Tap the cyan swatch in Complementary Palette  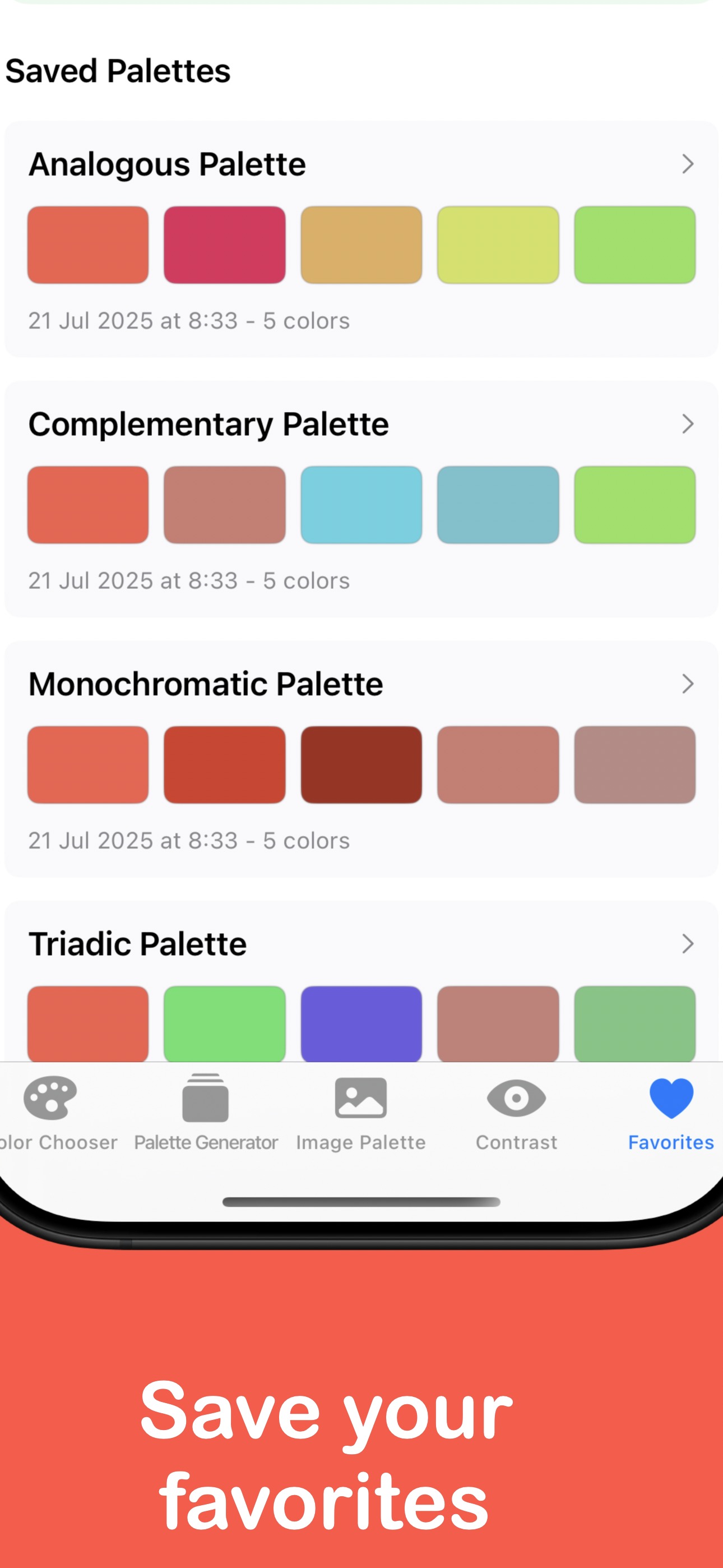point(361,505)
